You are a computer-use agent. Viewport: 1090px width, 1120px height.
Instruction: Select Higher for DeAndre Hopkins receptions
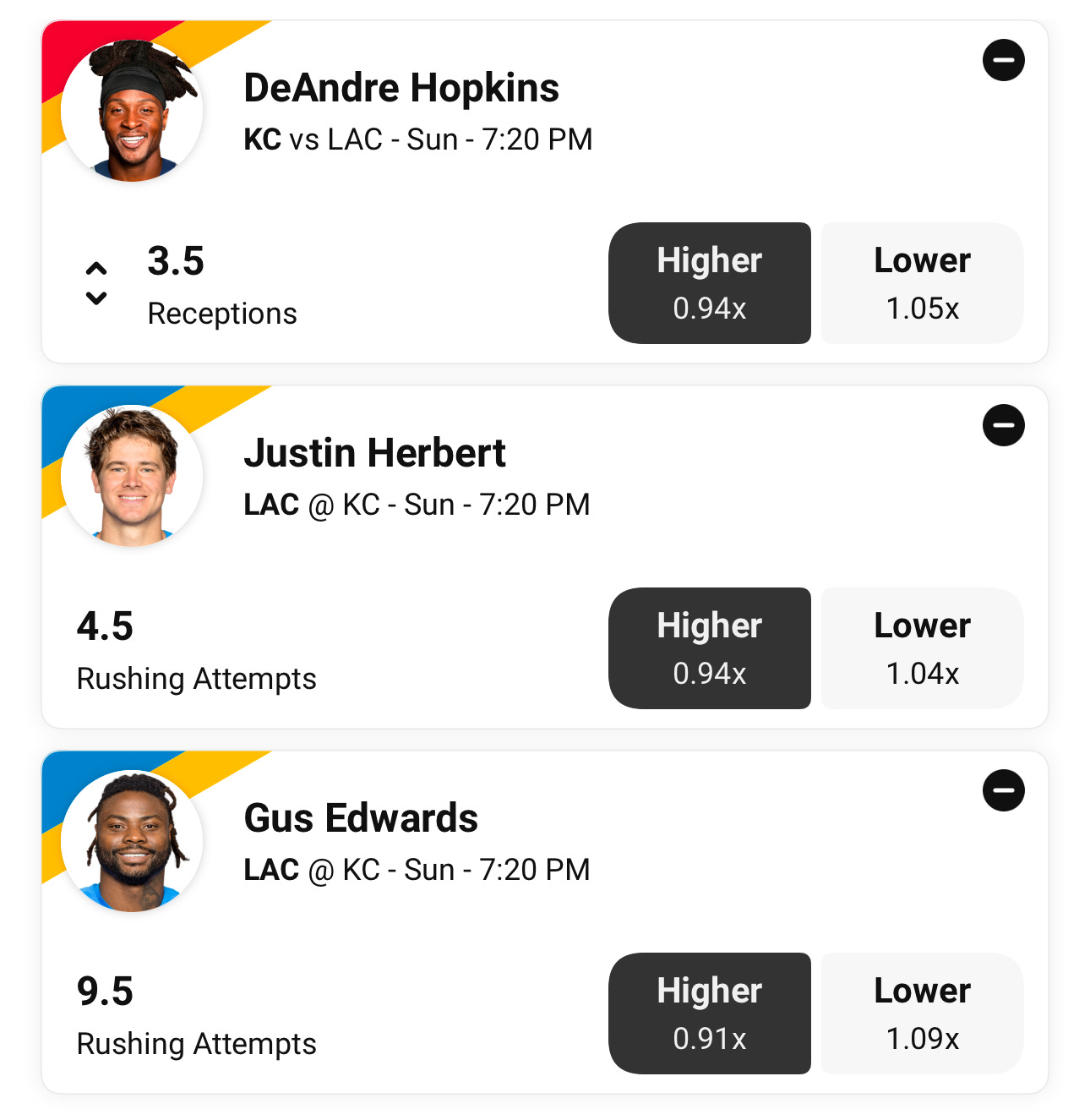click(x=709, y=283)
